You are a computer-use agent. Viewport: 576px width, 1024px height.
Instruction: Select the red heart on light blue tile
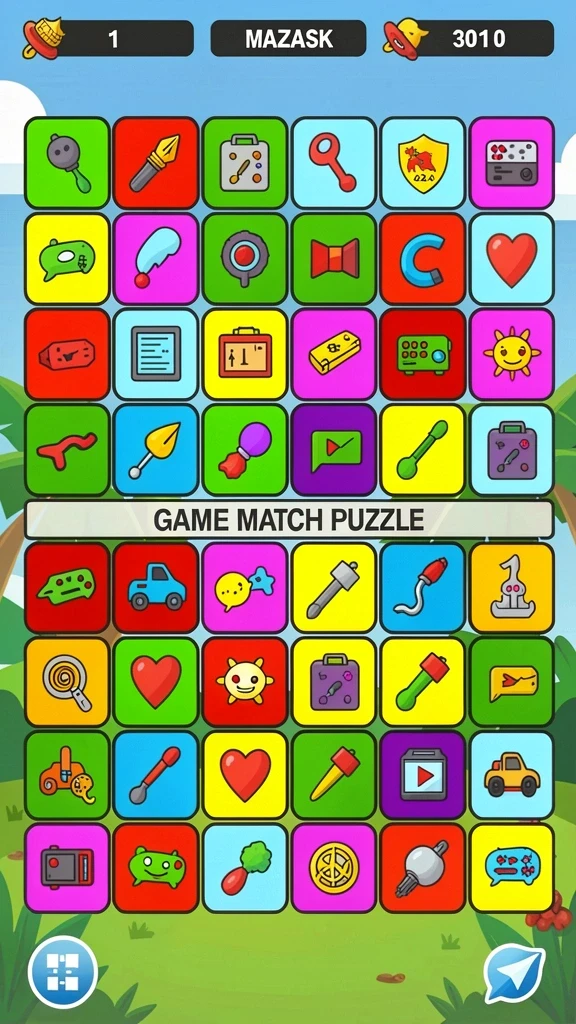pyautogui.click(x=512, y=259)
